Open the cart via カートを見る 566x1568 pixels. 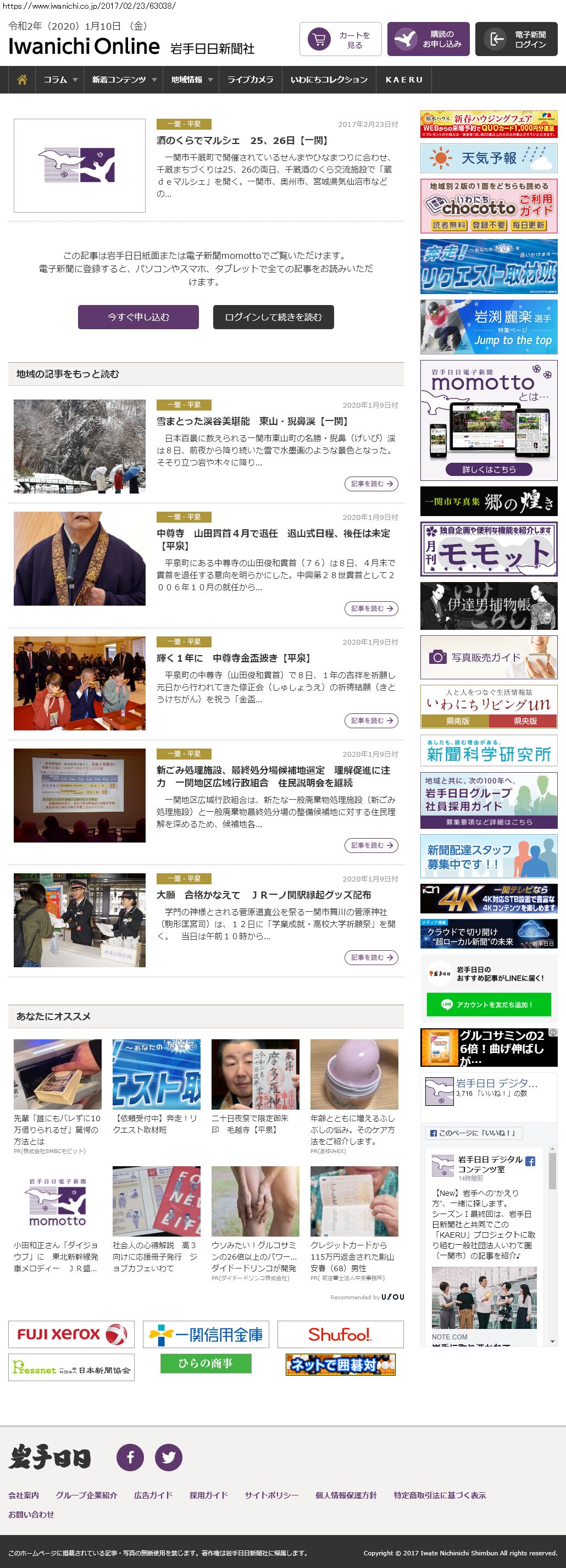pyautogui.click(x=340, y=40)
